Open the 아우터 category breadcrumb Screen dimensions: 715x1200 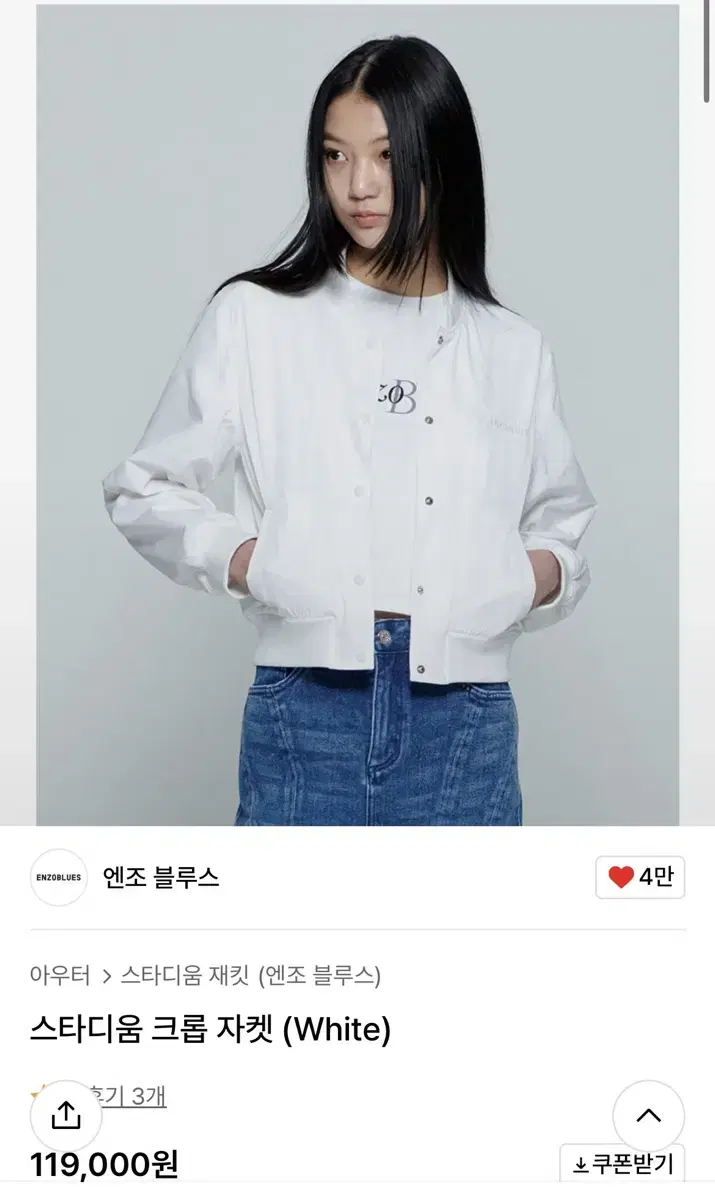(60, 974)
